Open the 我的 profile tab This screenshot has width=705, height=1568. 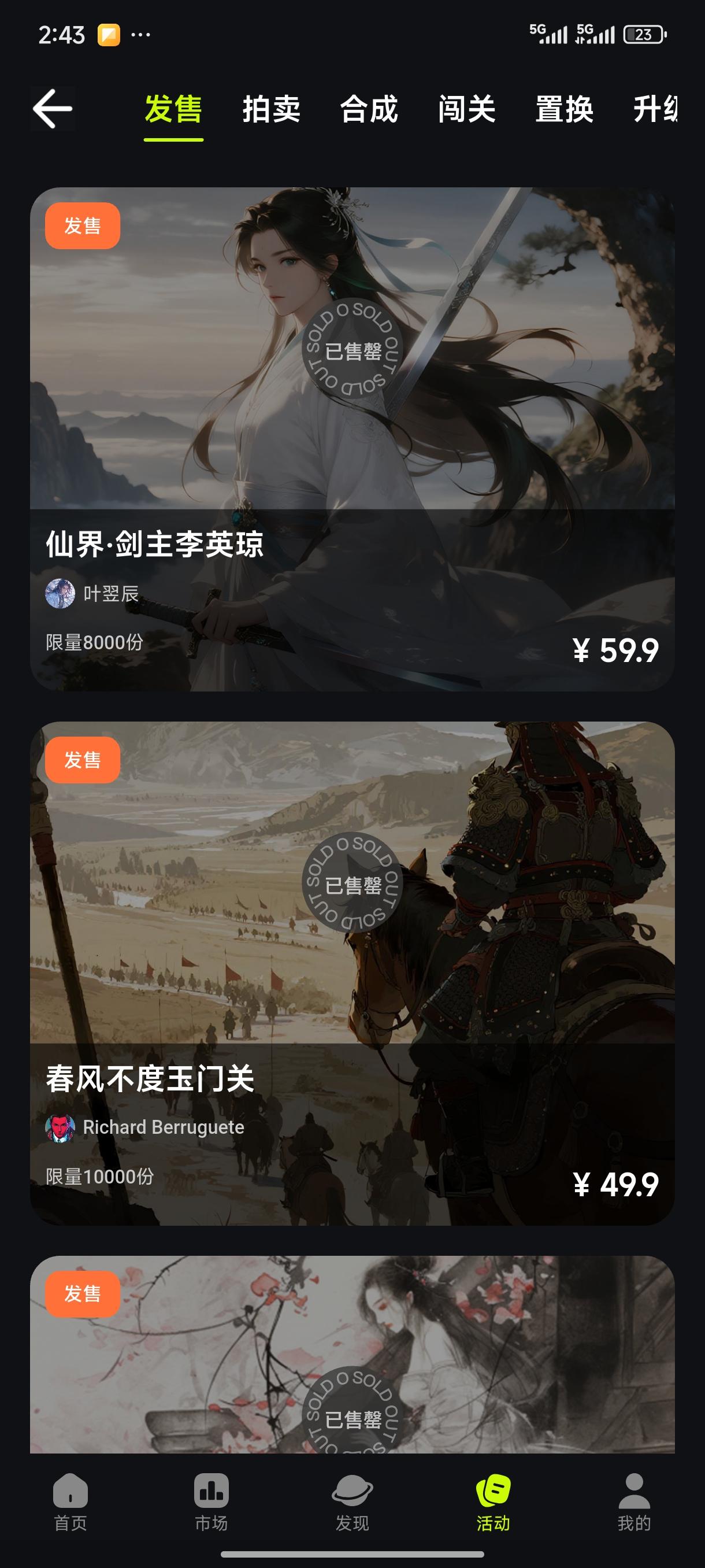coord(634,1501)
